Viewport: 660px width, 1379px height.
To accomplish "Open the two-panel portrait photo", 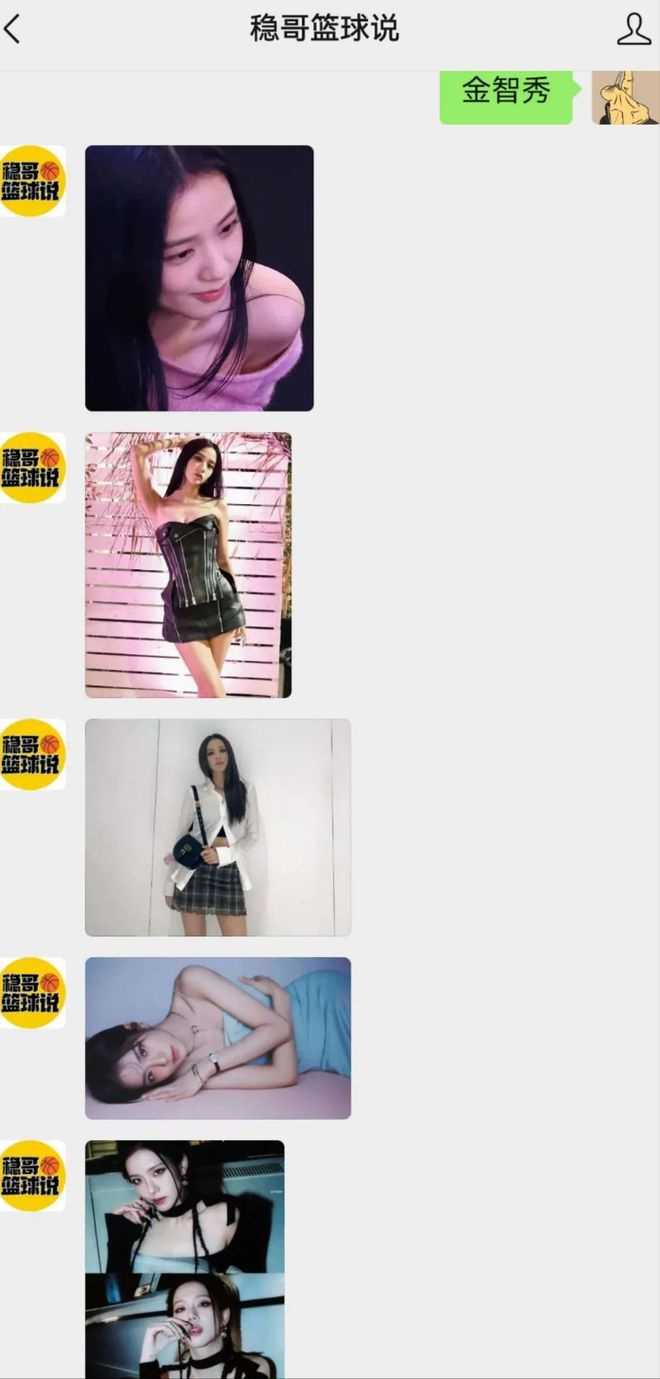I will pos(184,1259).
